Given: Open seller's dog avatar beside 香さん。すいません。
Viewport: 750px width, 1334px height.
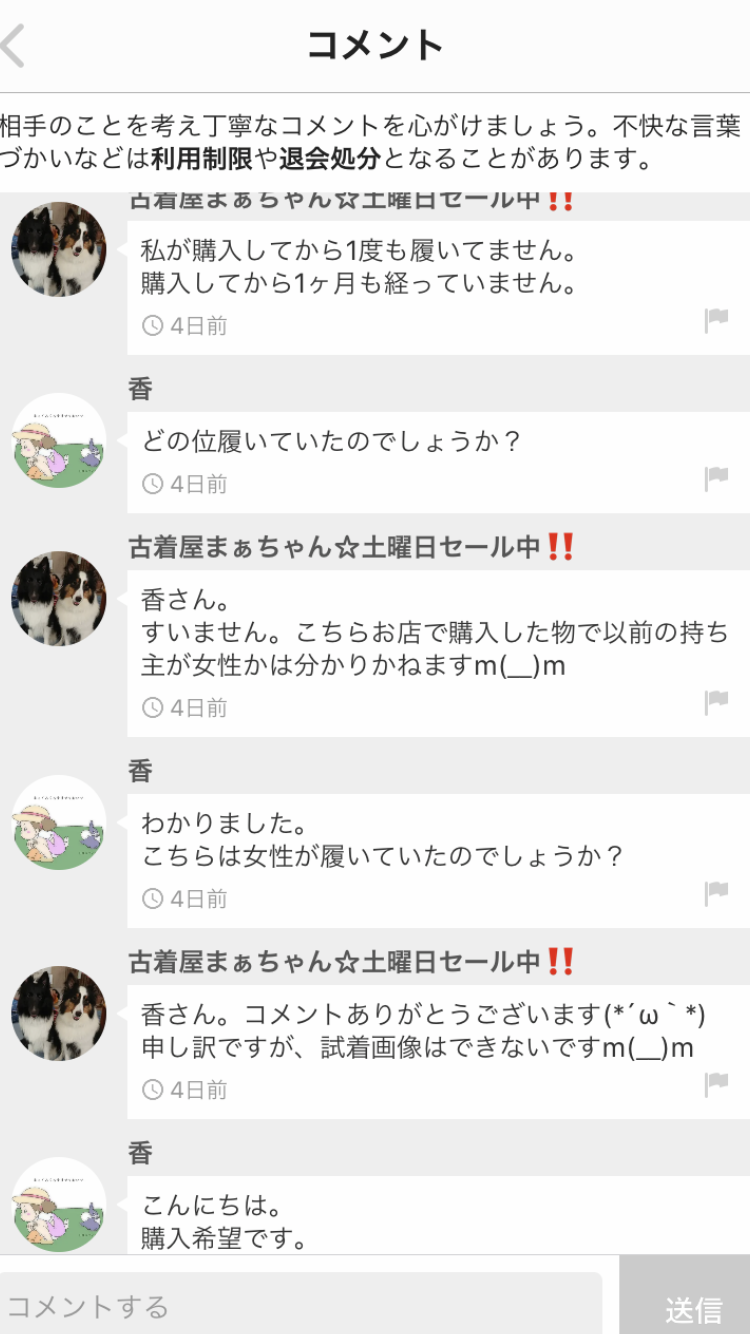Looking at the screenshot, I should [x=59, y=598].
